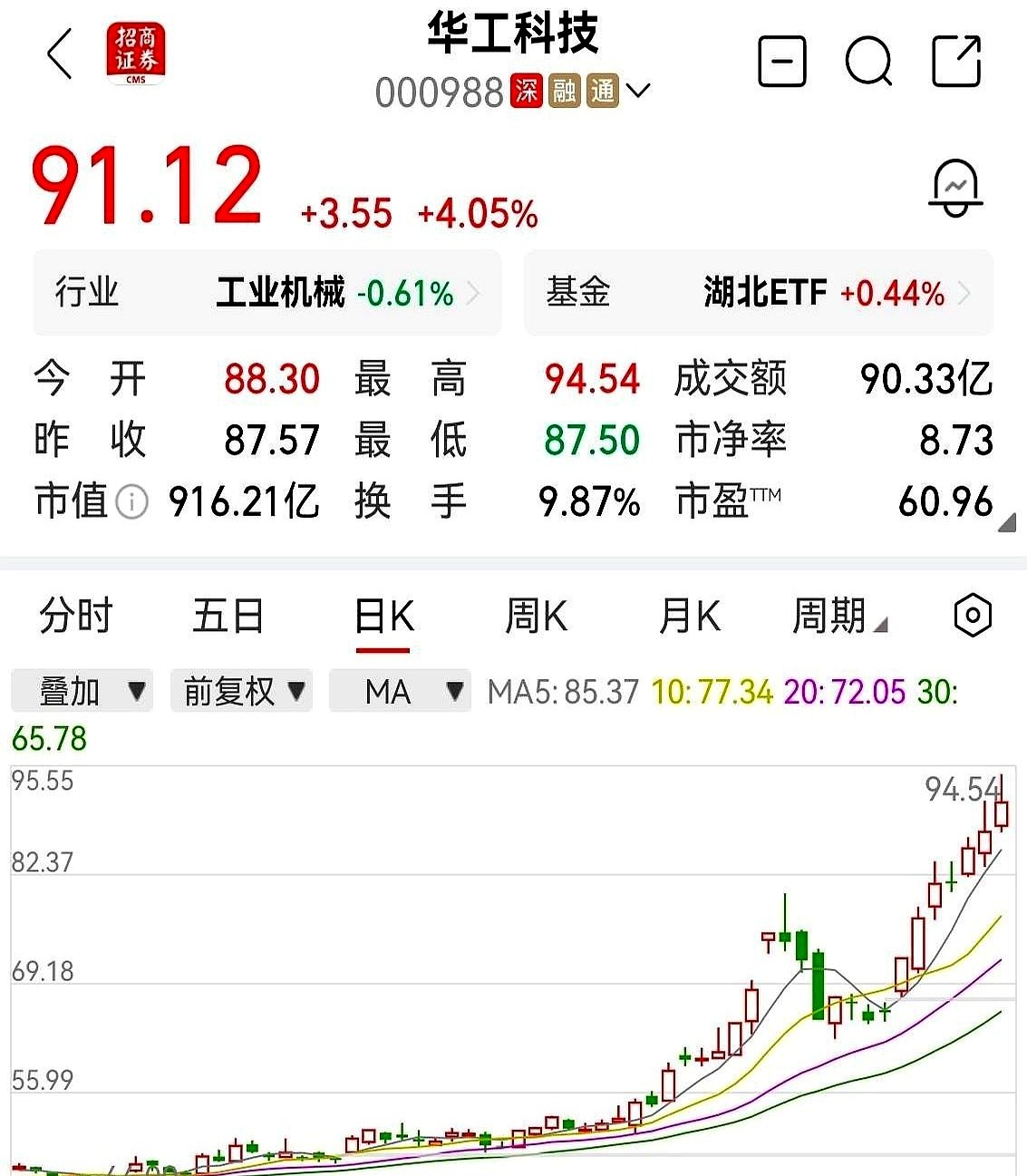This screenshot has height=1176, width=1027.
Task: Switch to the 分时 chart tab
Action: tap(75, 617)
